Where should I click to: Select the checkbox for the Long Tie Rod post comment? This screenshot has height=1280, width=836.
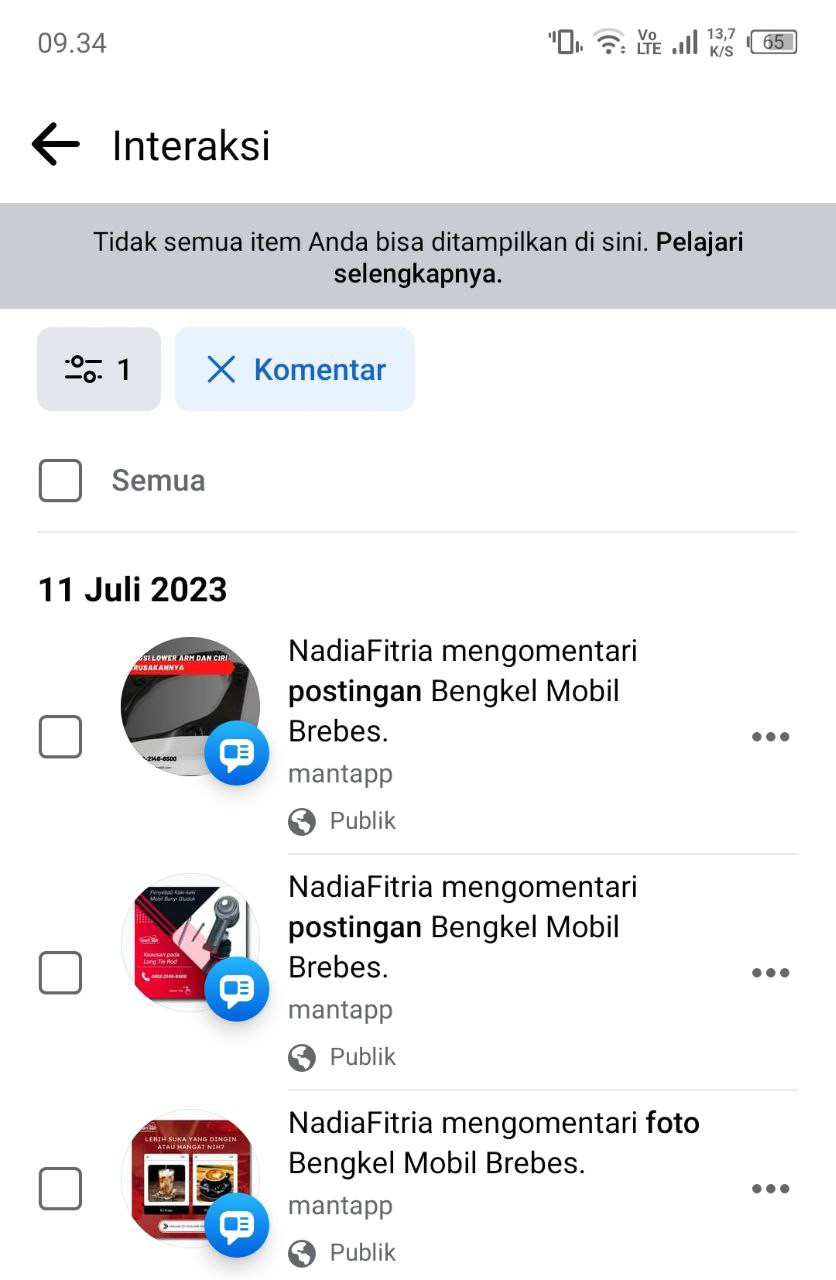(60, 973)
